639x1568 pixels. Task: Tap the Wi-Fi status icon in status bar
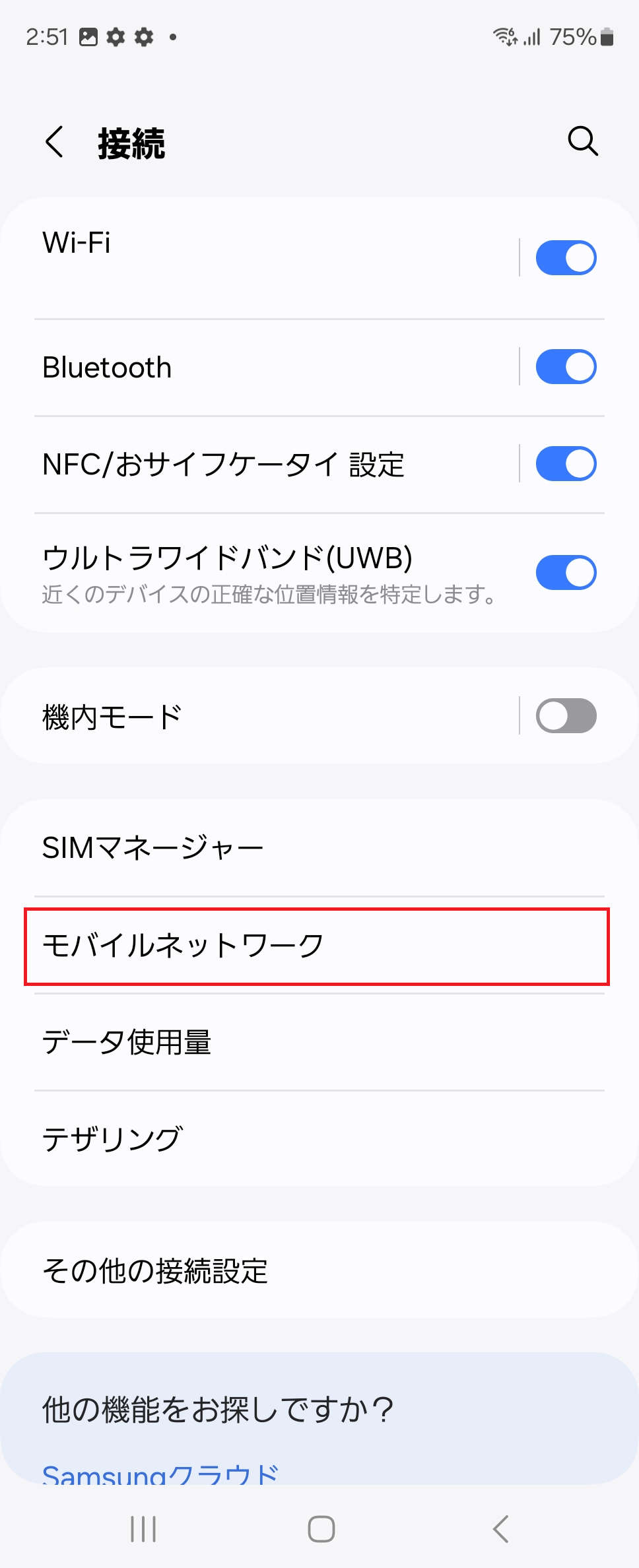[x=505, y=38]
